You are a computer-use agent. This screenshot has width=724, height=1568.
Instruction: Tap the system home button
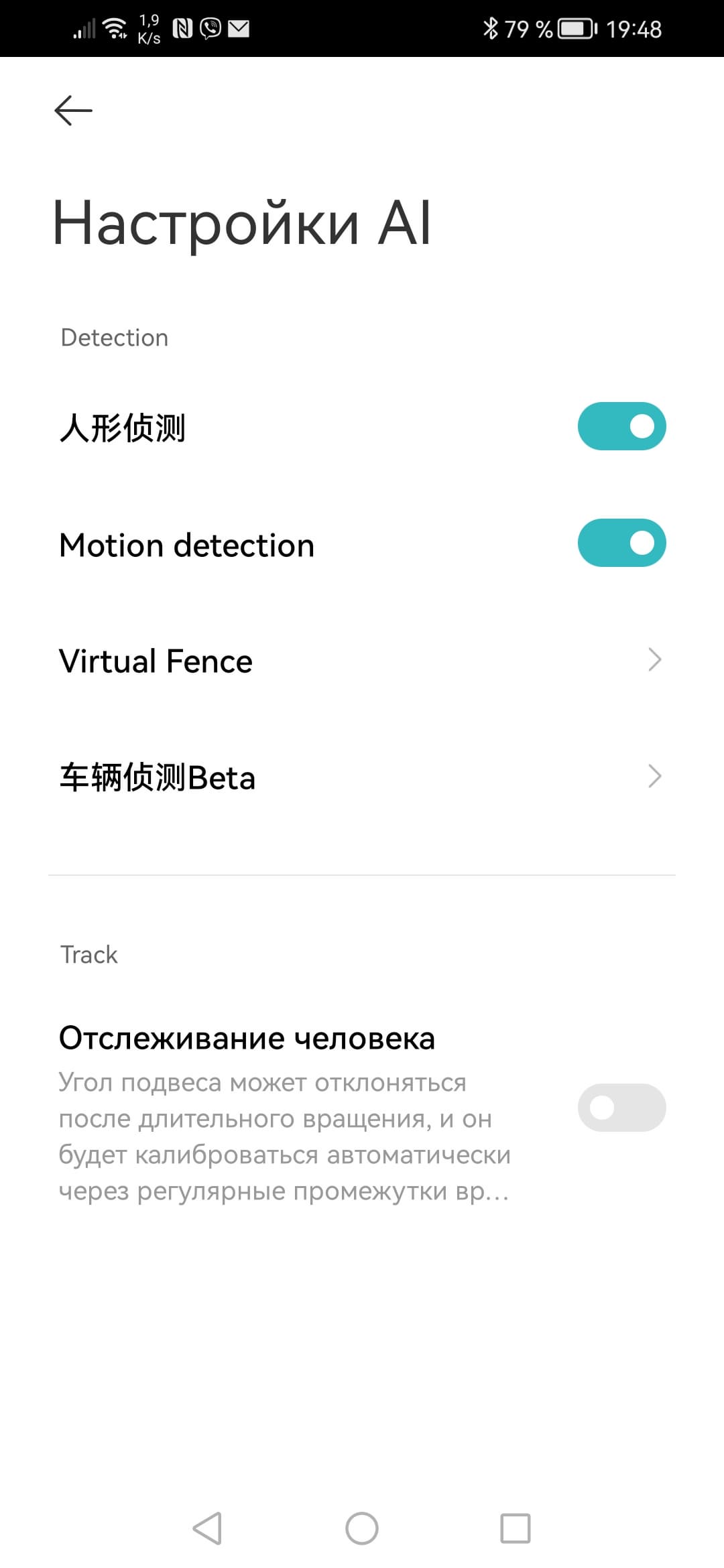click(x=361, y=1528)
